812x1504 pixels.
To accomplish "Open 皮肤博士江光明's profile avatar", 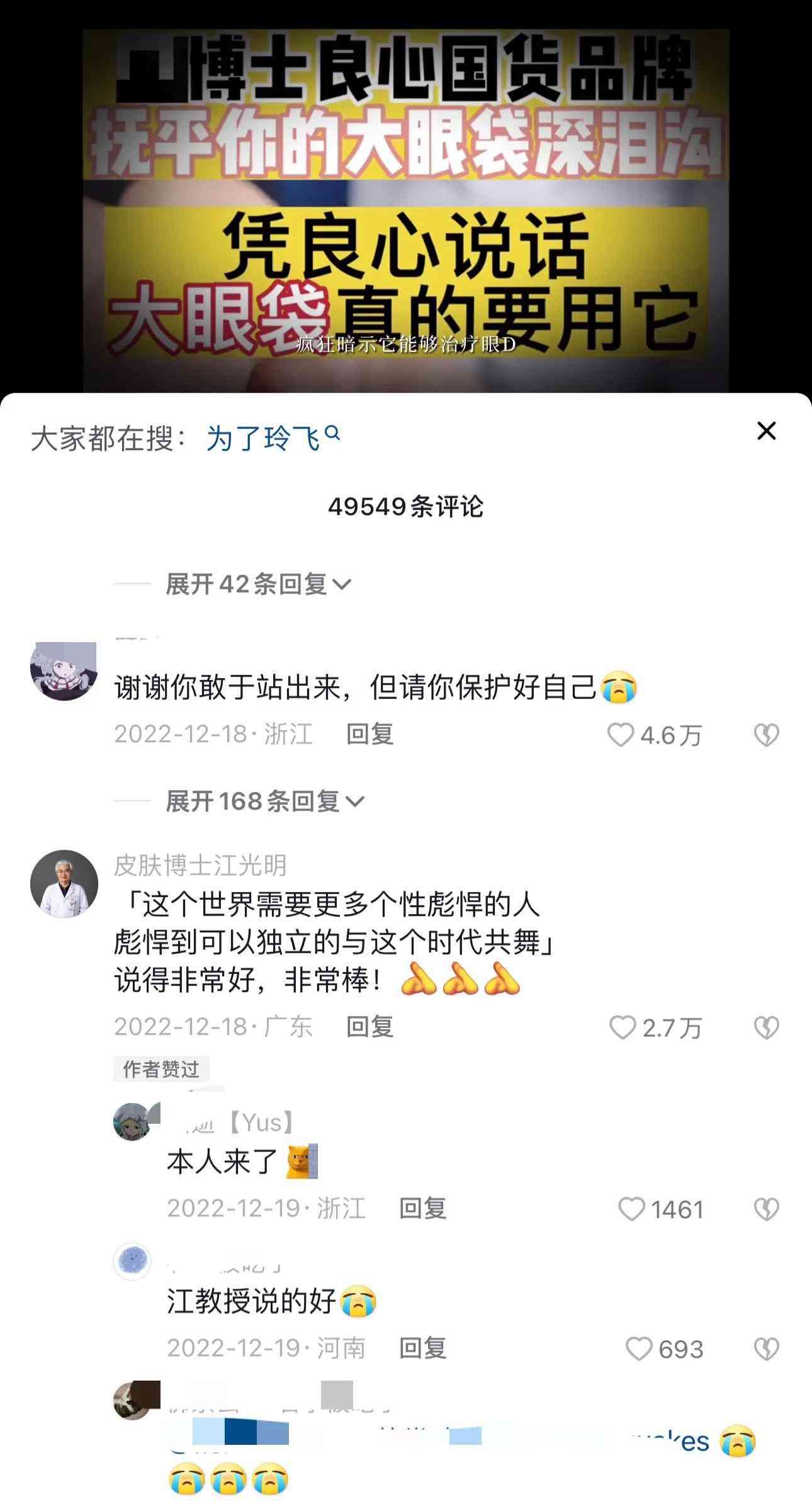I will pos(64,883).
